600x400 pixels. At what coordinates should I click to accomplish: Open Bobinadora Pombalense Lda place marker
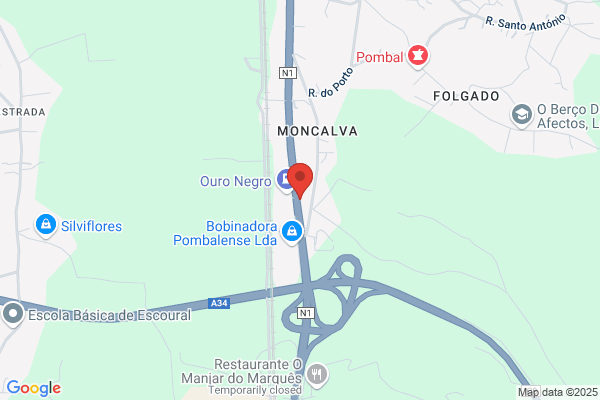coord(292,232)
